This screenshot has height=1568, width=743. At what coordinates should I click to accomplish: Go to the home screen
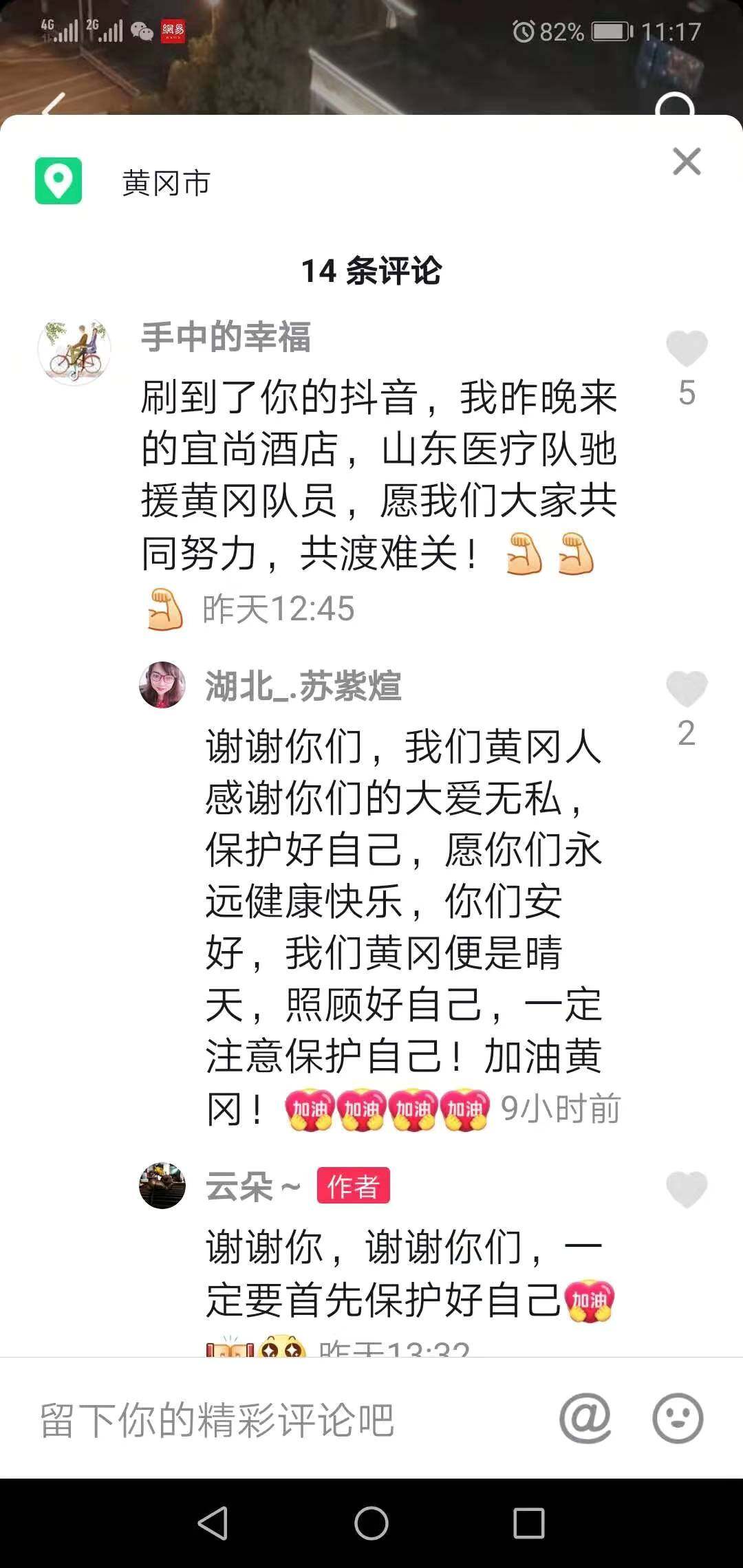point(371,1523)
